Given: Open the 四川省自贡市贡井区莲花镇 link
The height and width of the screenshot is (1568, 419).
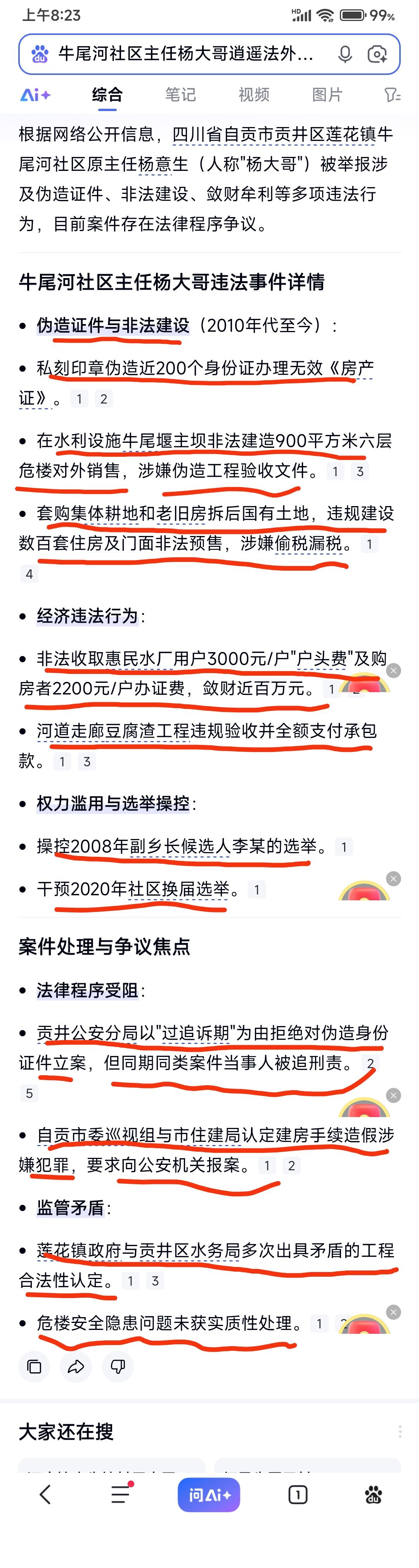Looking at the screenshot, I should coord(282,134).
